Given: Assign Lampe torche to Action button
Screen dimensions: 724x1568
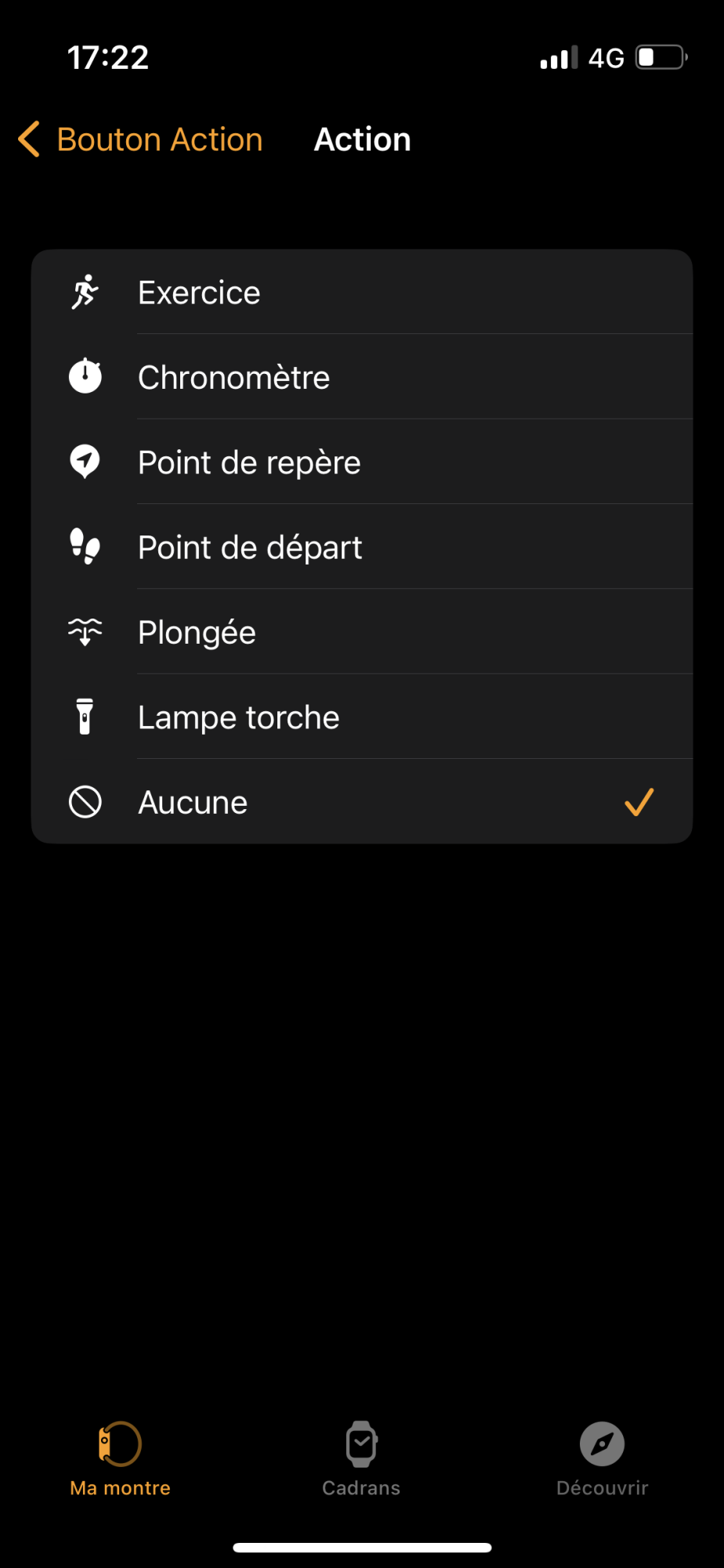Looking at the screenshot, I should (360, 717).
